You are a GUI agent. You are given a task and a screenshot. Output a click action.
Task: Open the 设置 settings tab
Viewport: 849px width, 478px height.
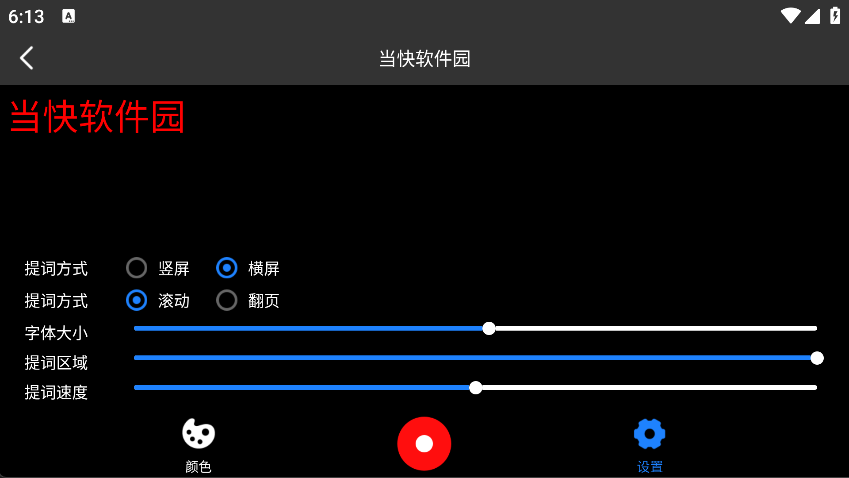pos(649,442)
